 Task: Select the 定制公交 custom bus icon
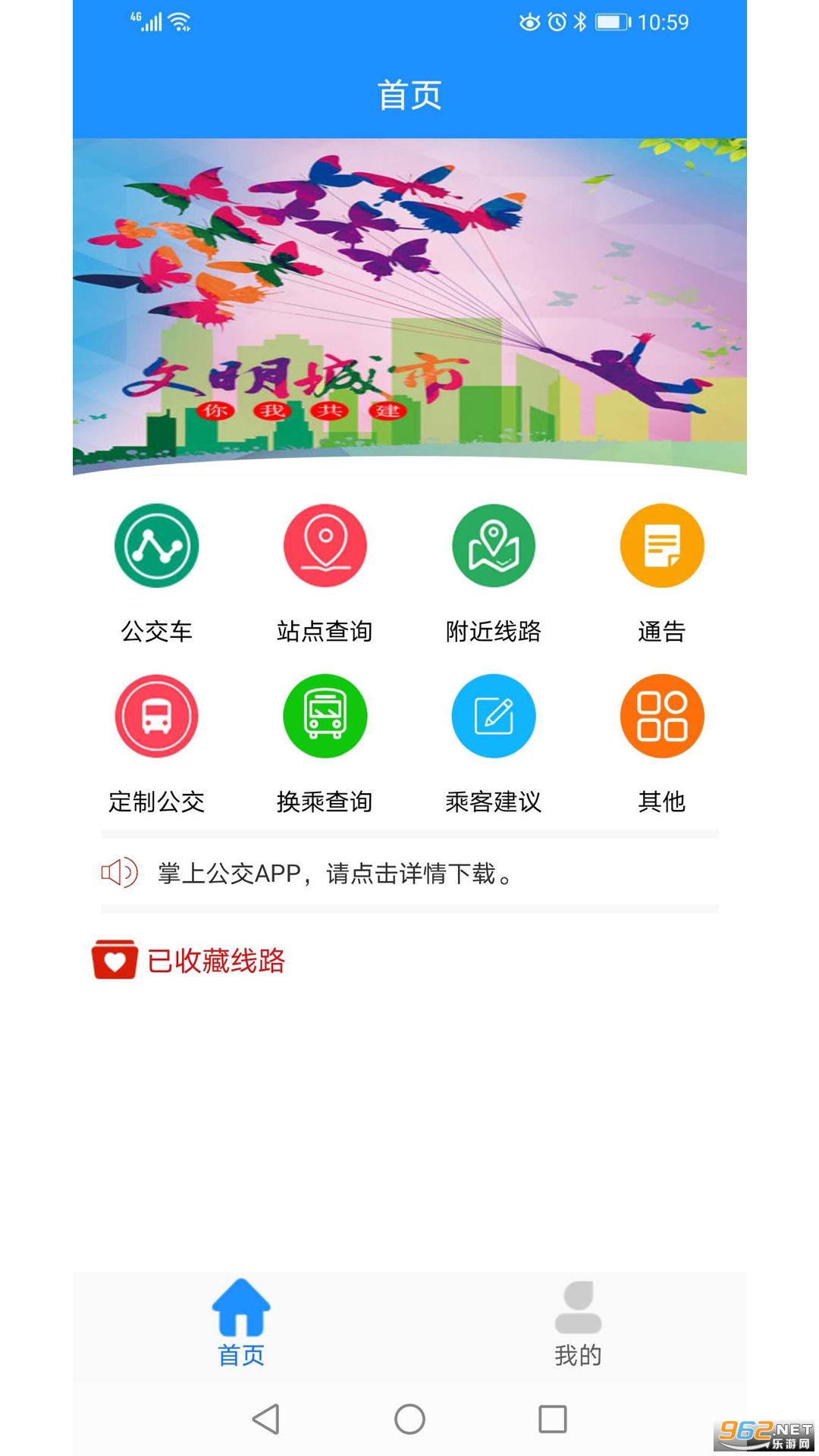tap(156, 715)
